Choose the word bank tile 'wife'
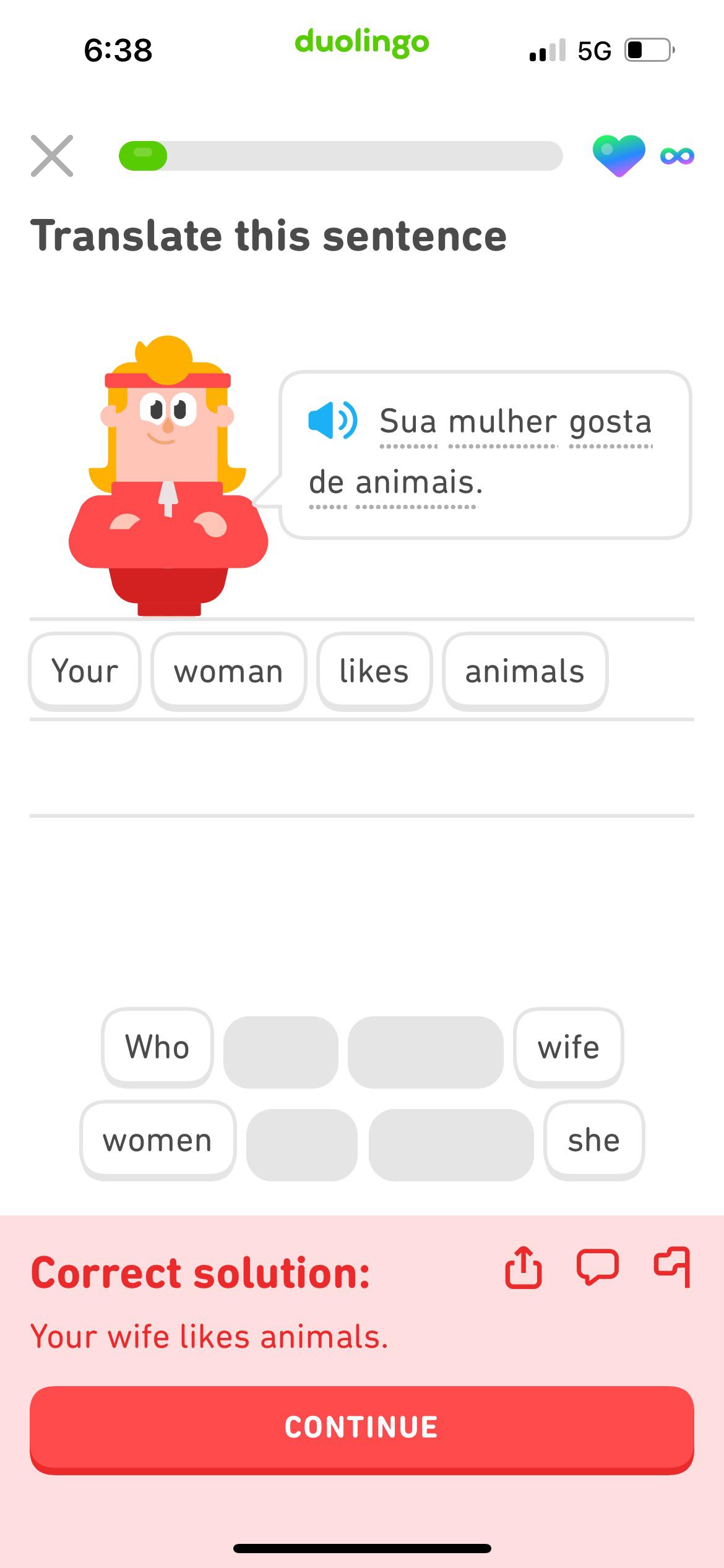This screenshot has width=724, height=1568. click(568, 1047)
